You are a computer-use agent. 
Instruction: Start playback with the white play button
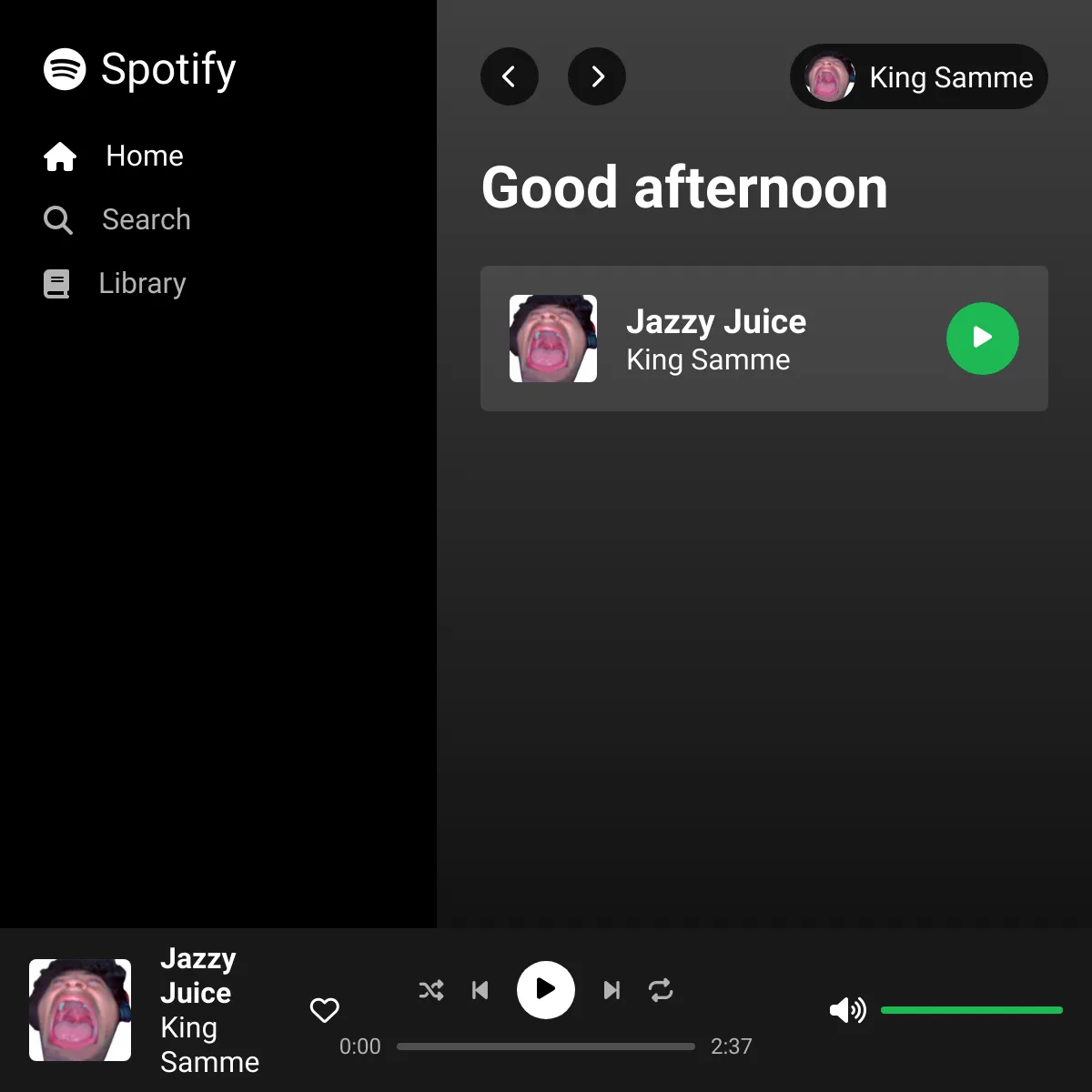click(x=546, y=990)
